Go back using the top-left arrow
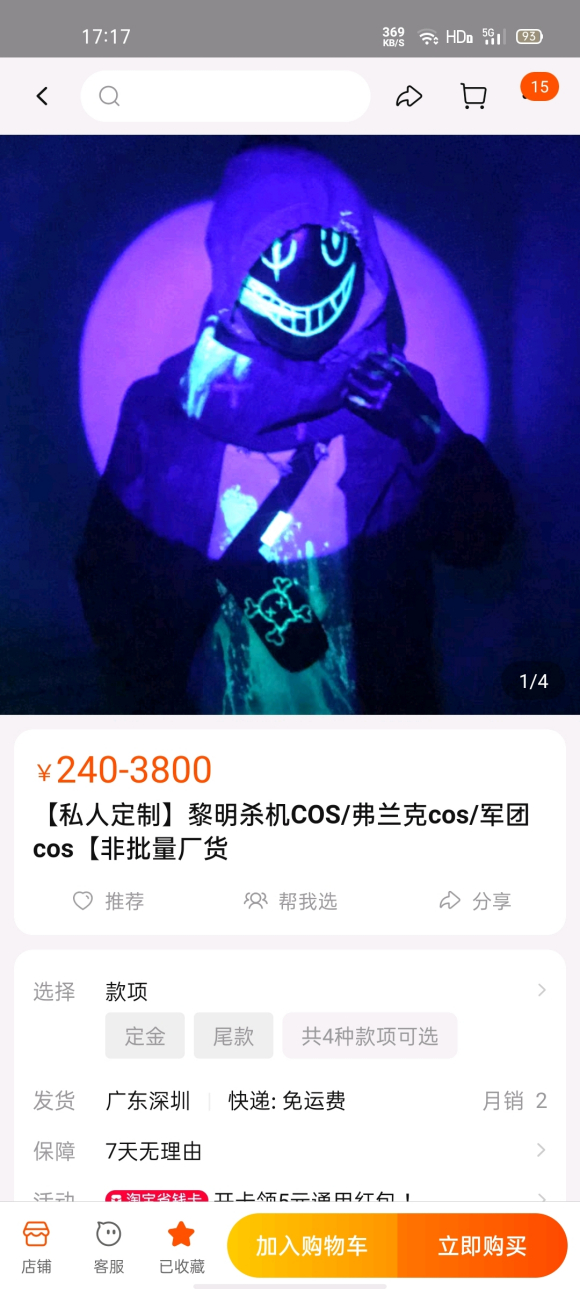This screenshot has width=580, height=1289. 42,96
